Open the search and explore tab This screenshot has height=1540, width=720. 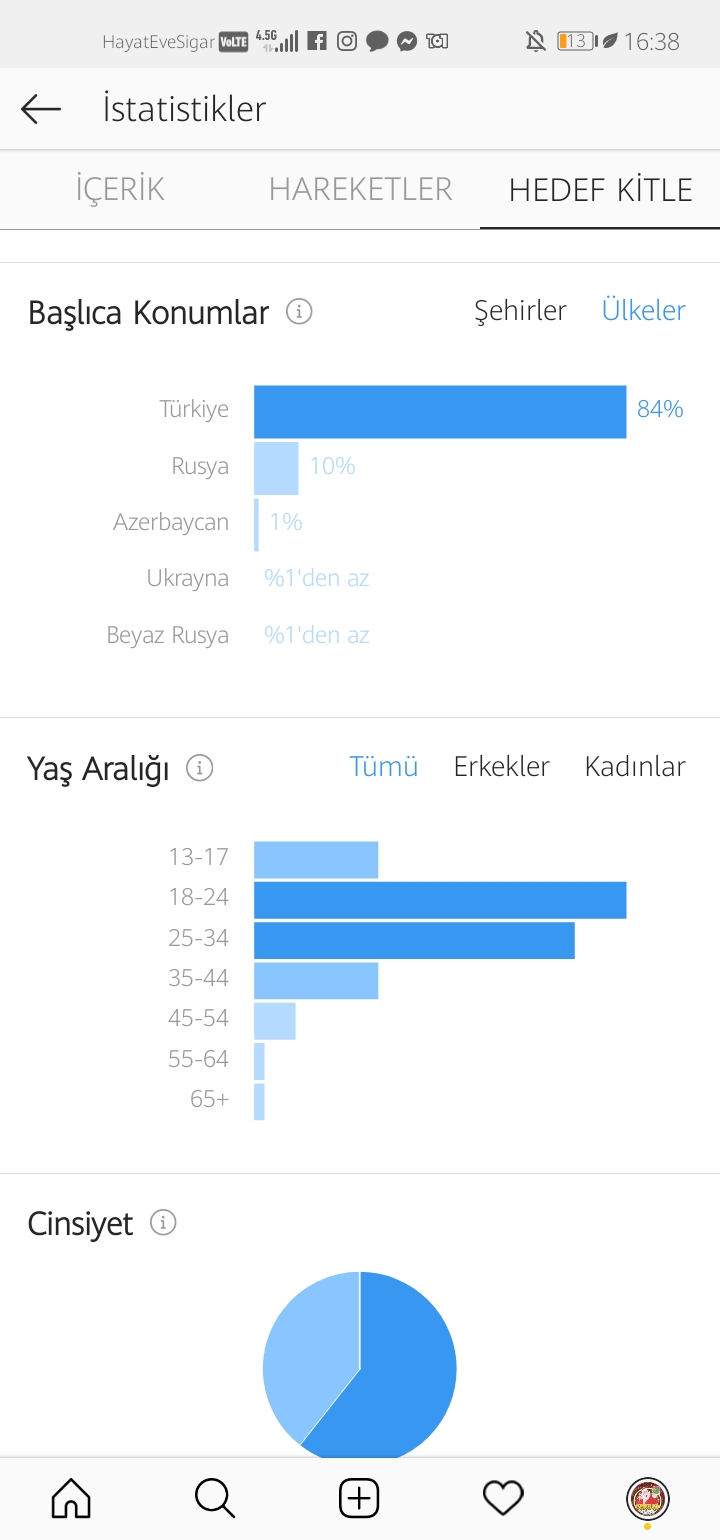click(x=215, y=1498)
